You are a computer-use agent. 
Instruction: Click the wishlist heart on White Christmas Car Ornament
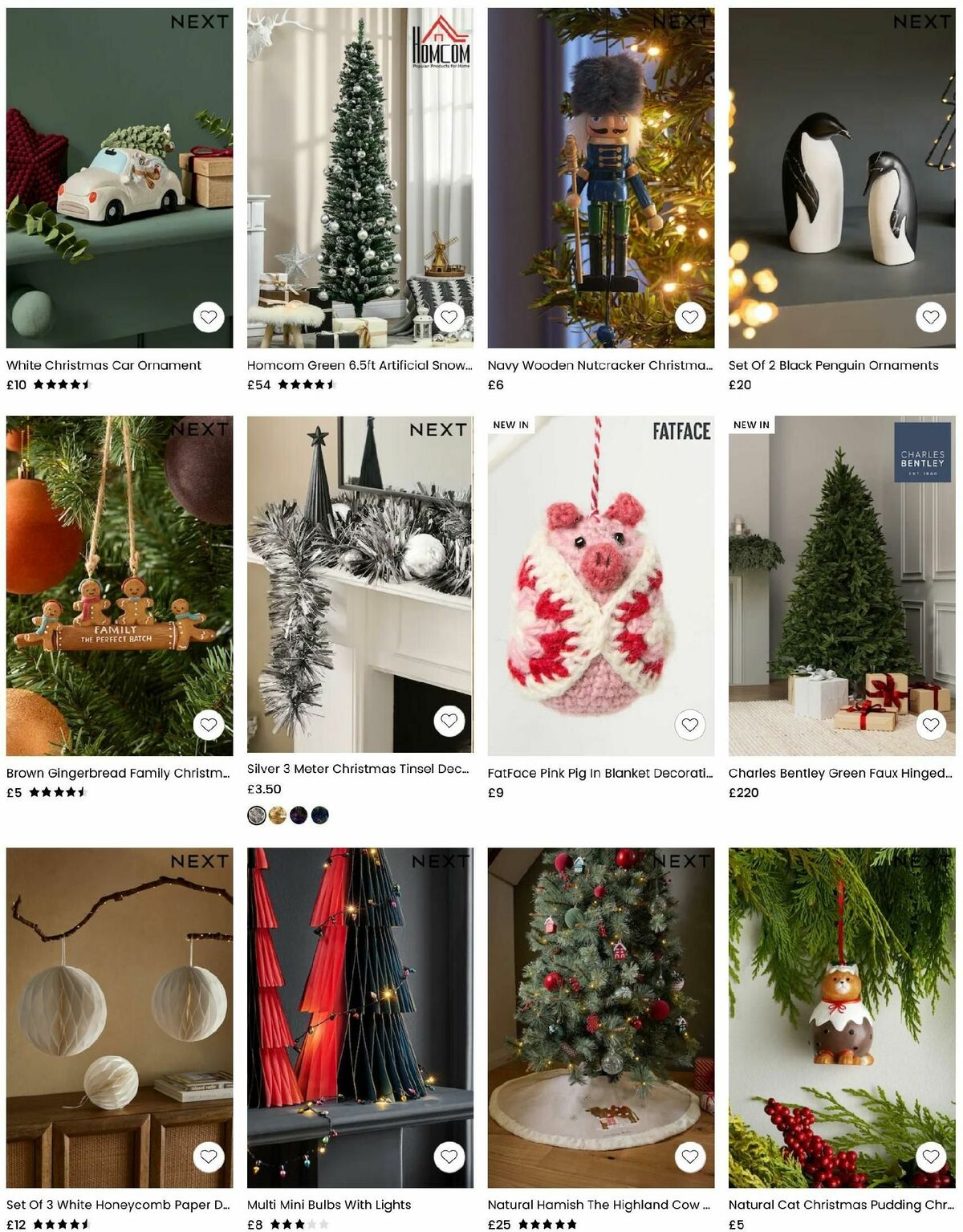pyautogui.click(x=208, y=317)
